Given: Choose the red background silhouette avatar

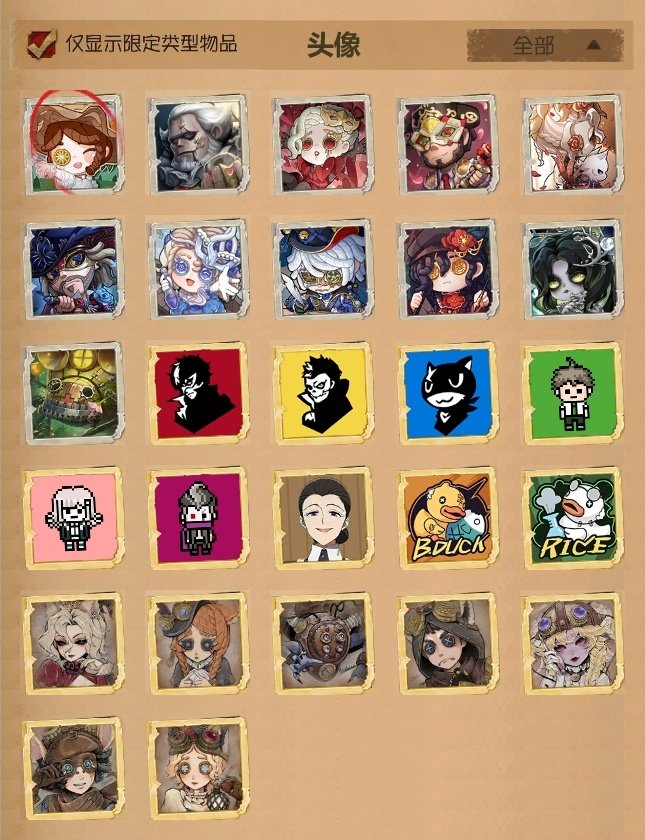Looking at the screenshot, I should point(197,392).
